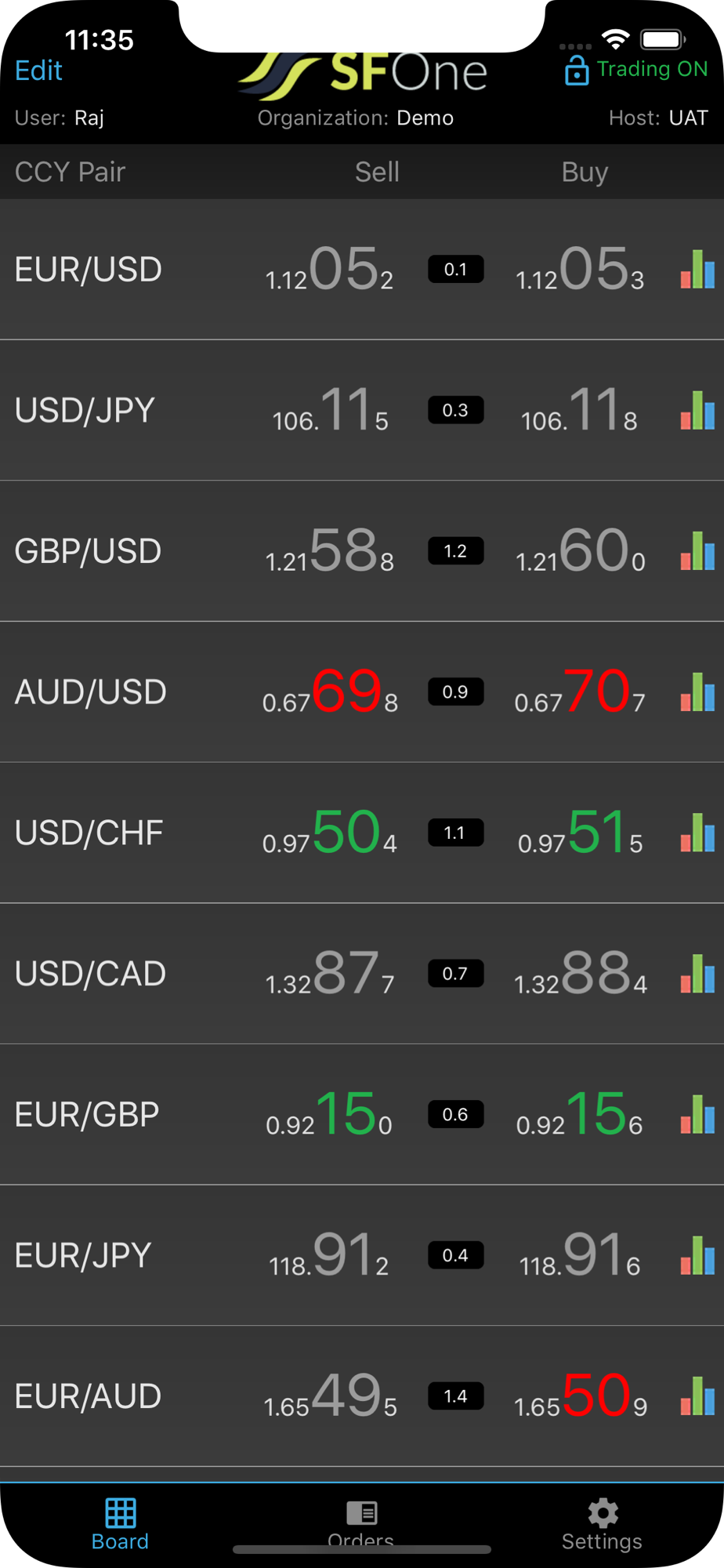Open the Settings tab
This screenshot has width=724, height=1568.
pyautogui.click(x=602, y=1524)
